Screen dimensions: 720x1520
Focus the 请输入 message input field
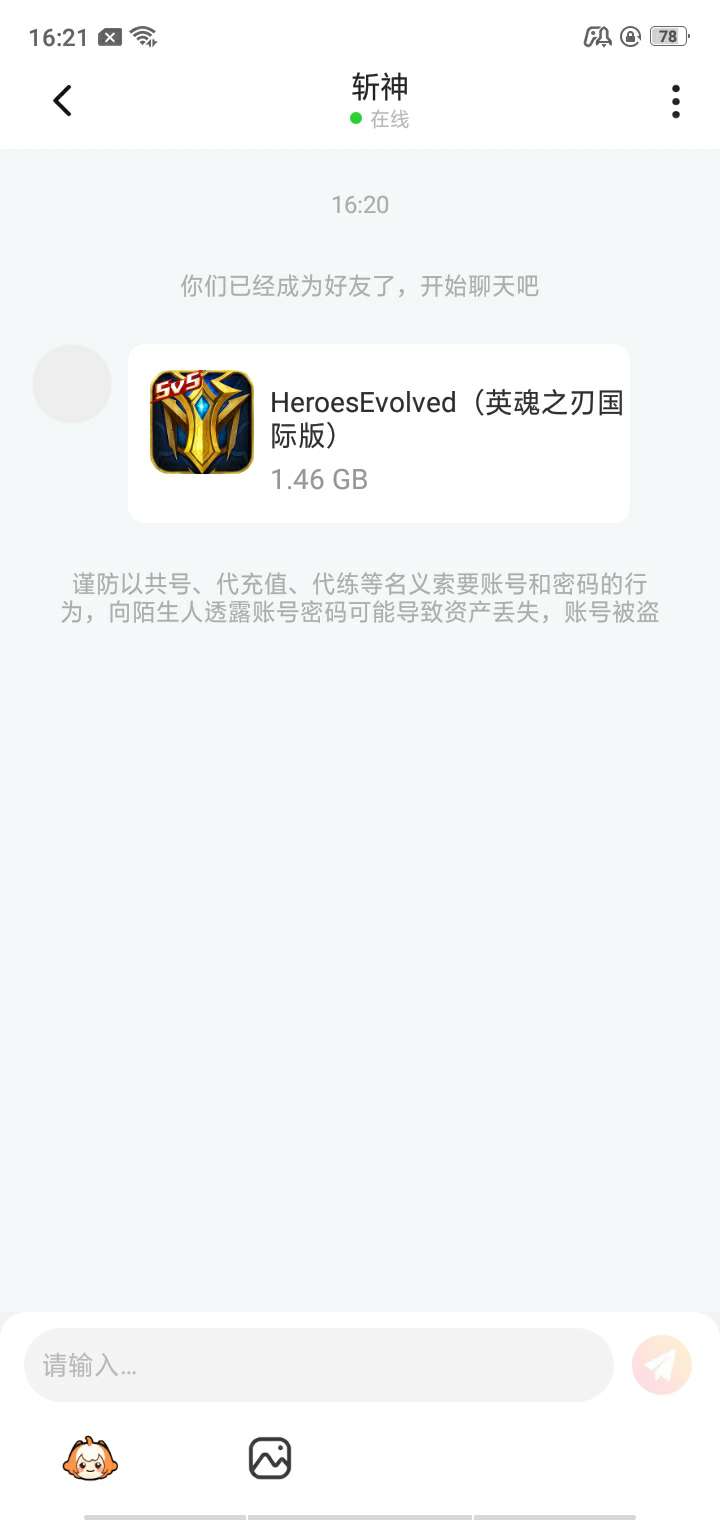click(319, 1365)
